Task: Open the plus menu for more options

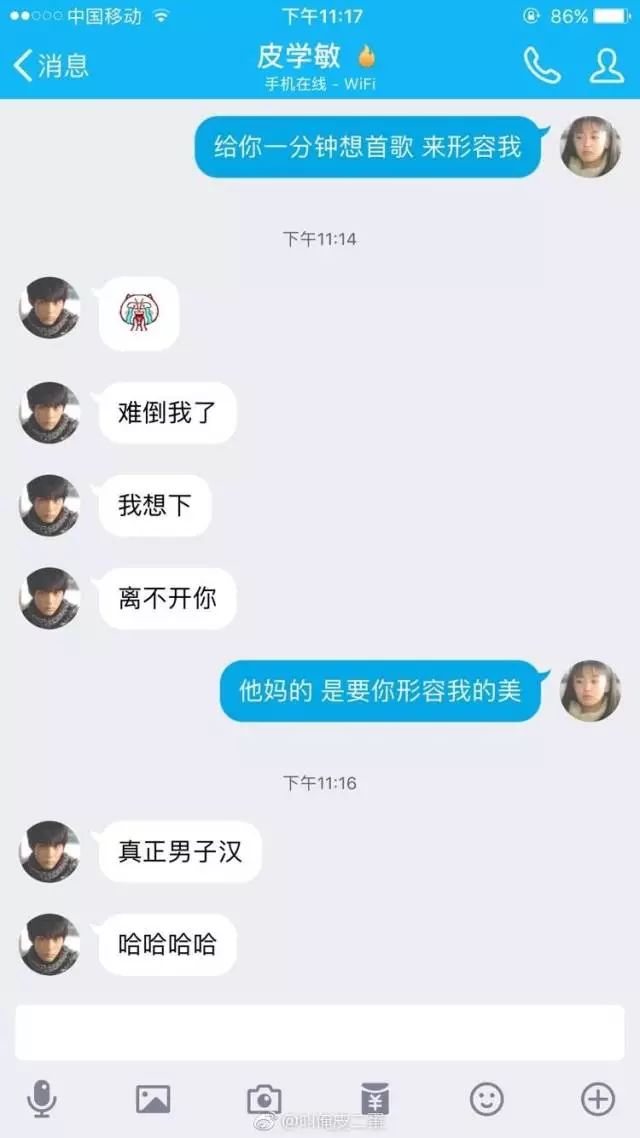Action: point(598,1099)
